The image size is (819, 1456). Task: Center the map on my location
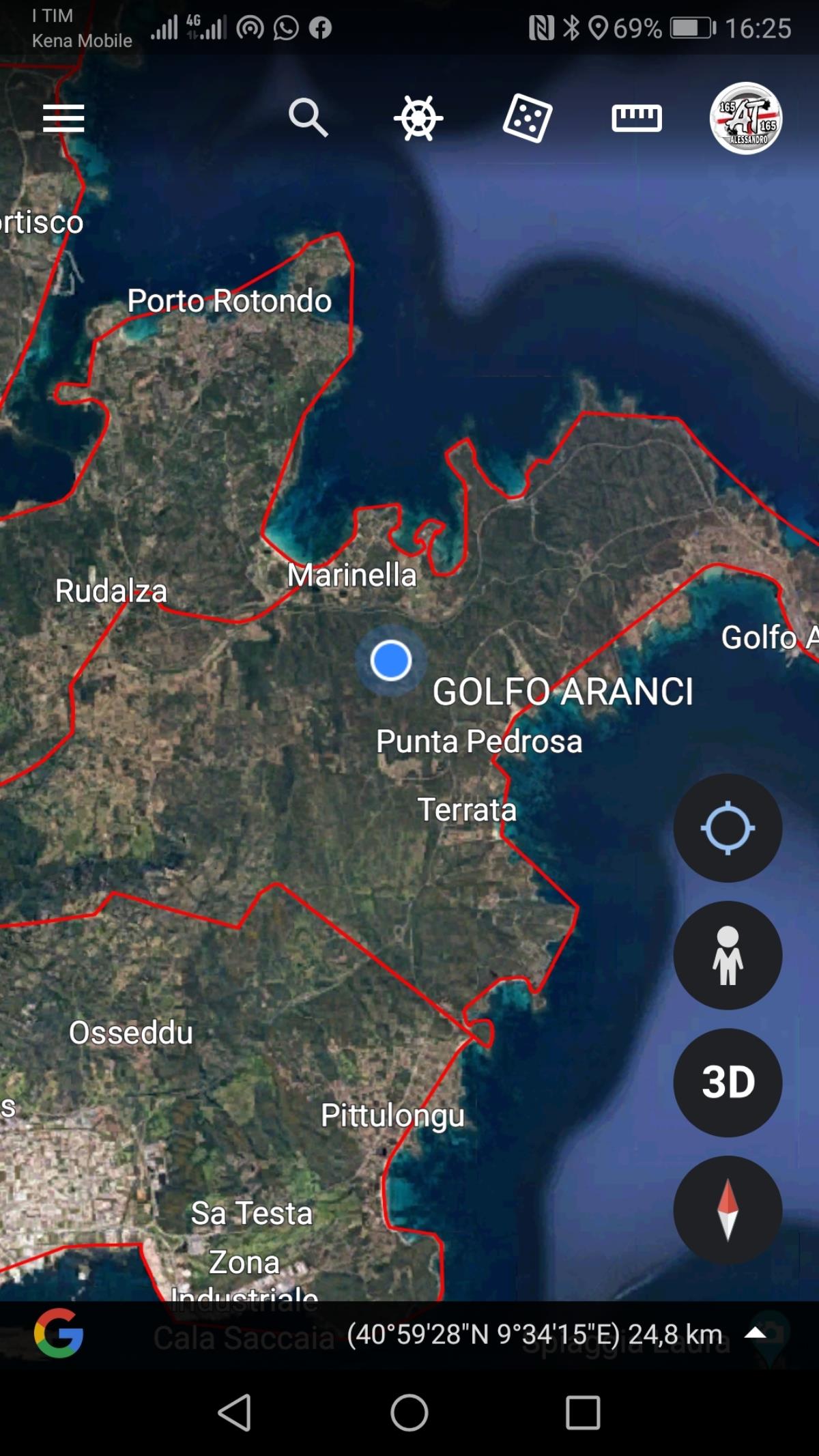point(728,828)
